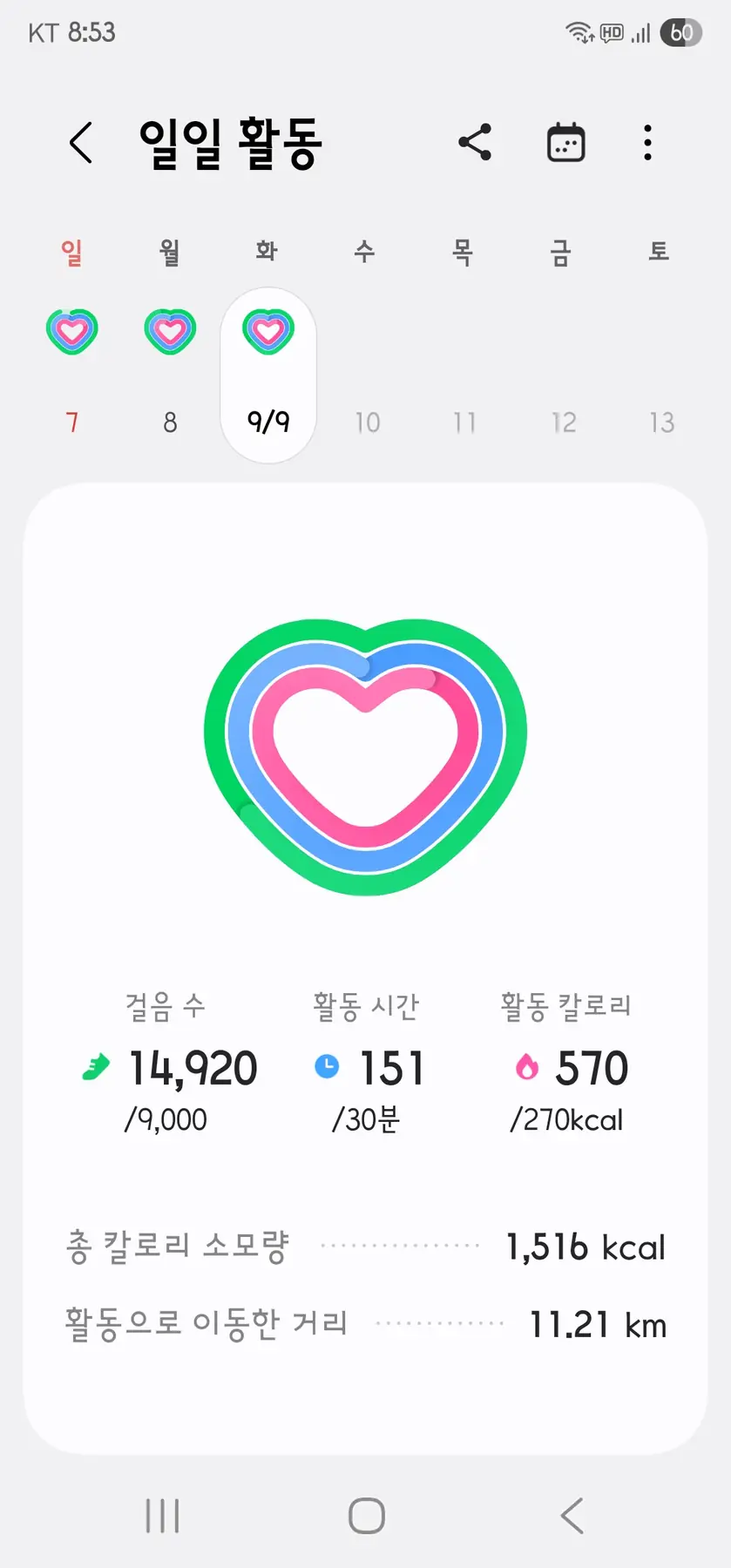The image size is (731, 1568).
Task: Select Tuesday 9/9
Action: coord(268,375)
